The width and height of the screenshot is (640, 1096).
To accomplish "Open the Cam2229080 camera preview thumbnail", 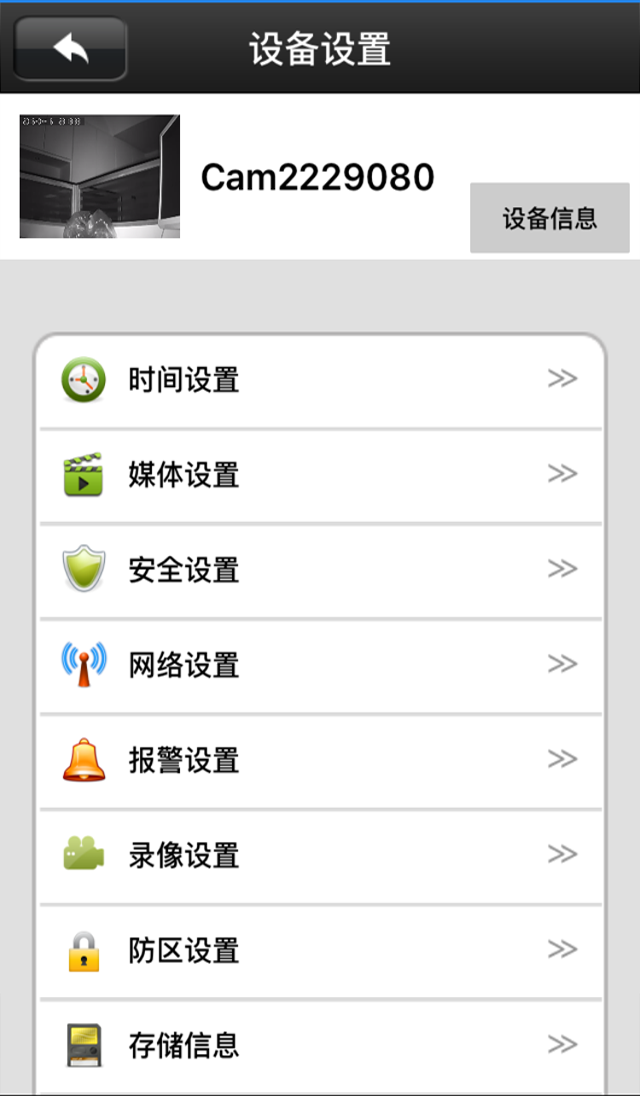I will tap(100, 176).
